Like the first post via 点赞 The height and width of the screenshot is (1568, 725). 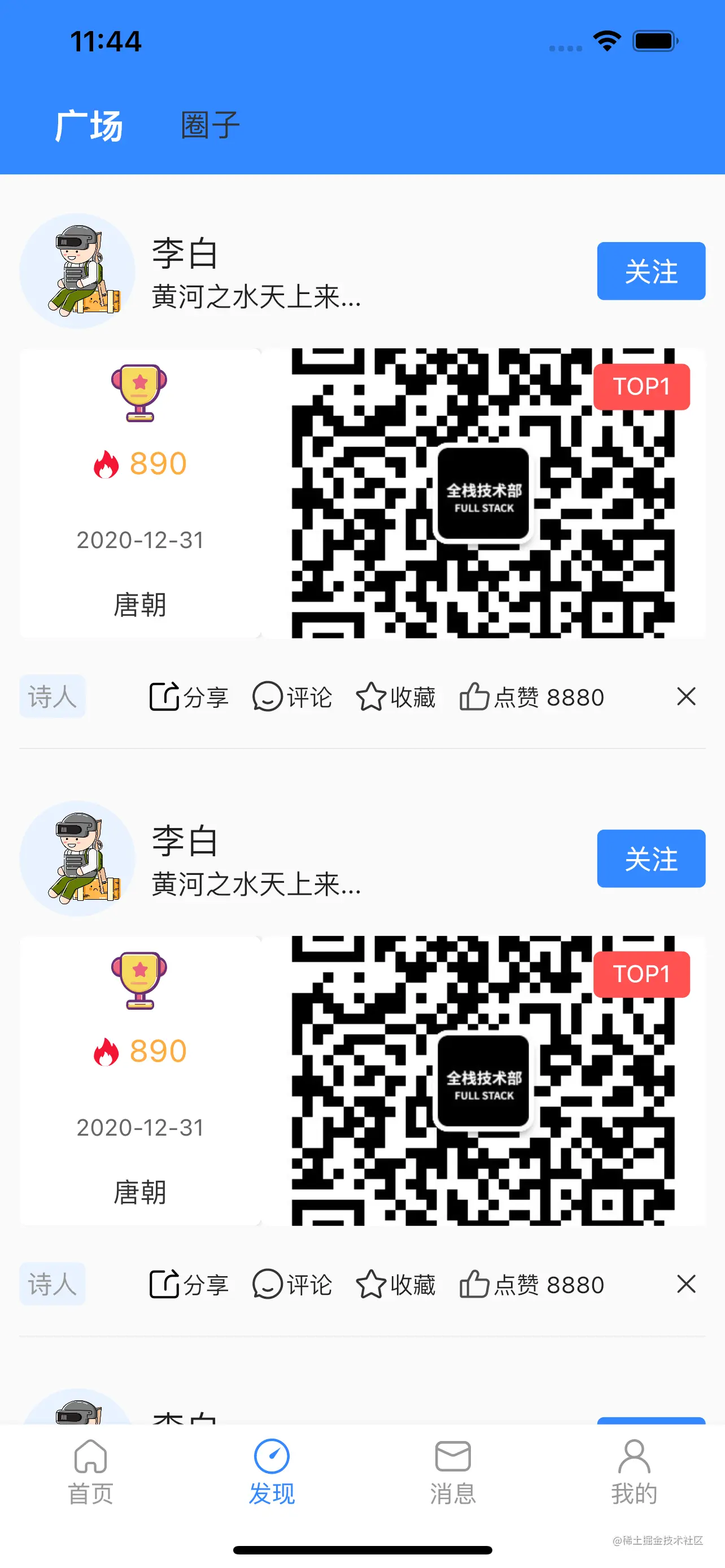[x=531, y=697]
